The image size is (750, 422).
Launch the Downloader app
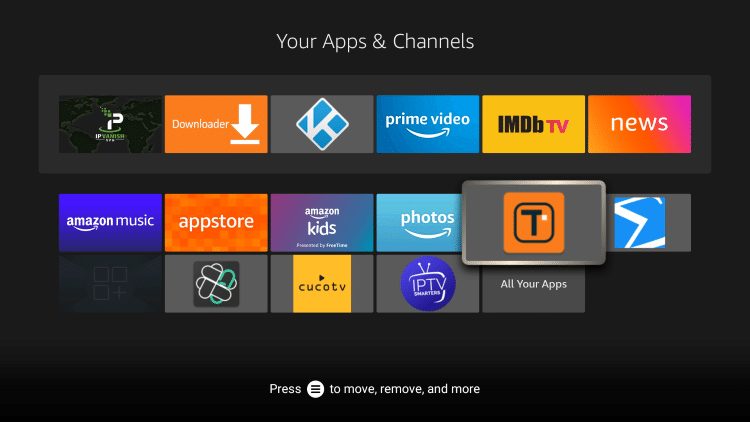pos(216,124)
